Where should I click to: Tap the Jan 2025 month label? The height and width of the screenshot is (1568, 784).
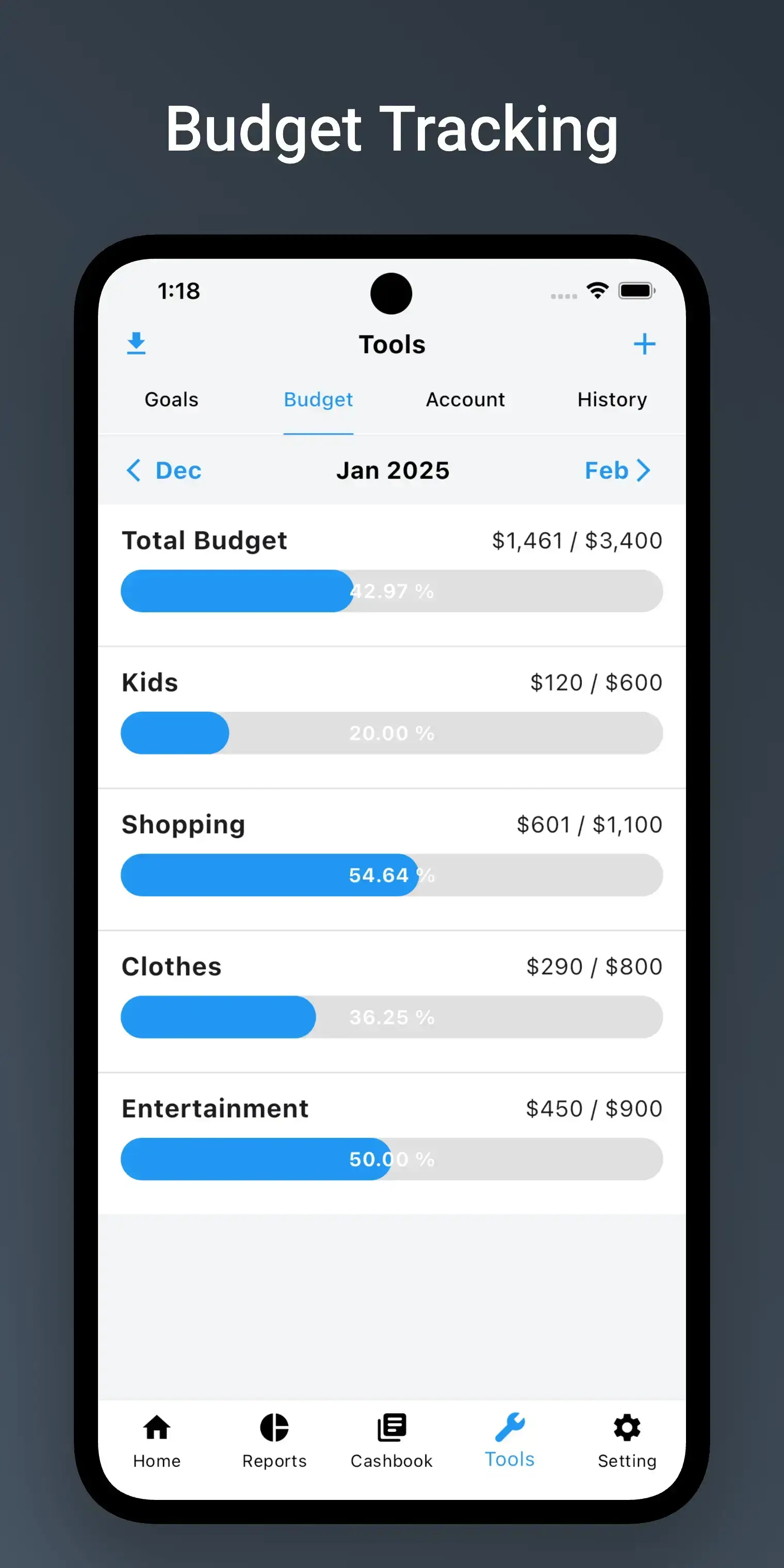point(391,470)
